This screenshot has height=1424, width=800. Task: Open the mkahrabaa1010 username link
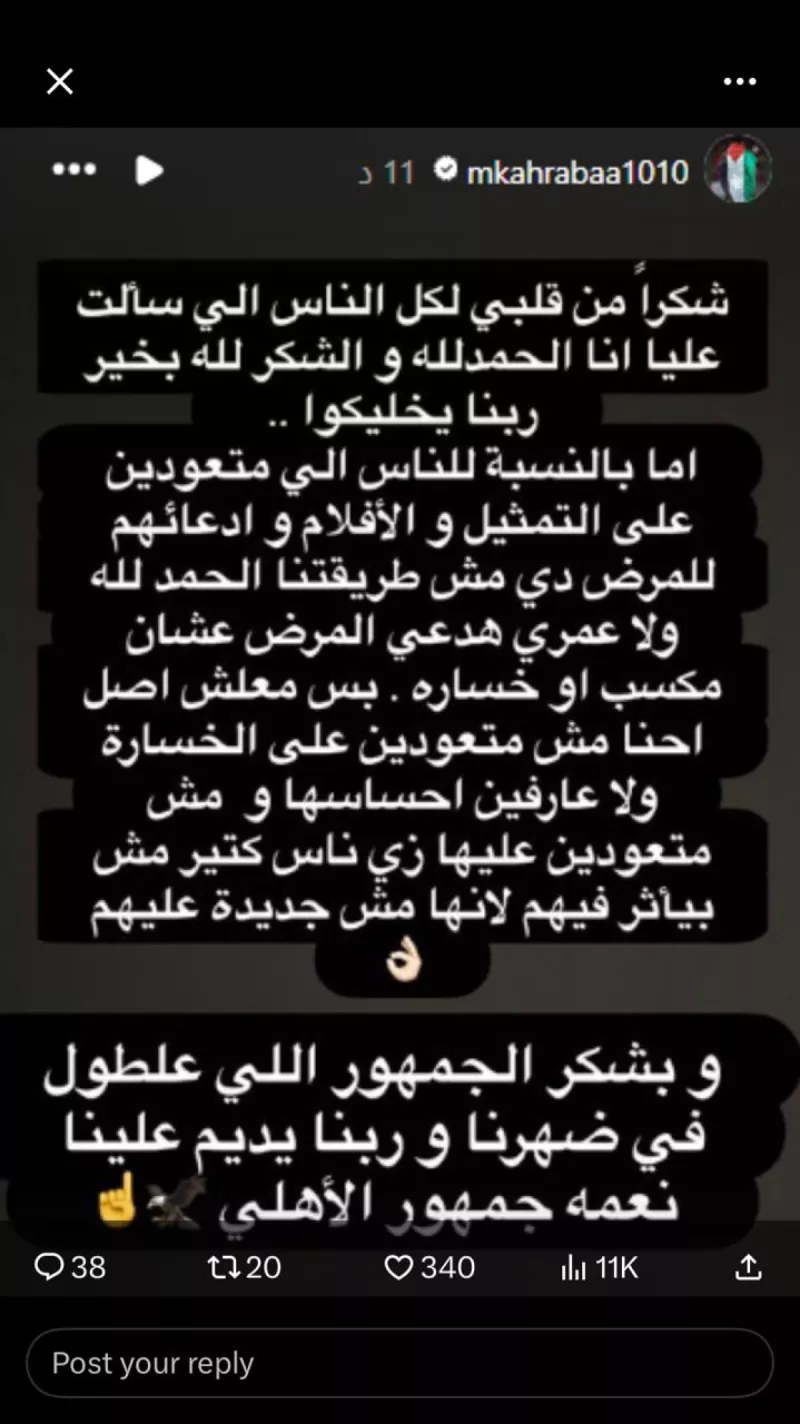coord(575,170)
